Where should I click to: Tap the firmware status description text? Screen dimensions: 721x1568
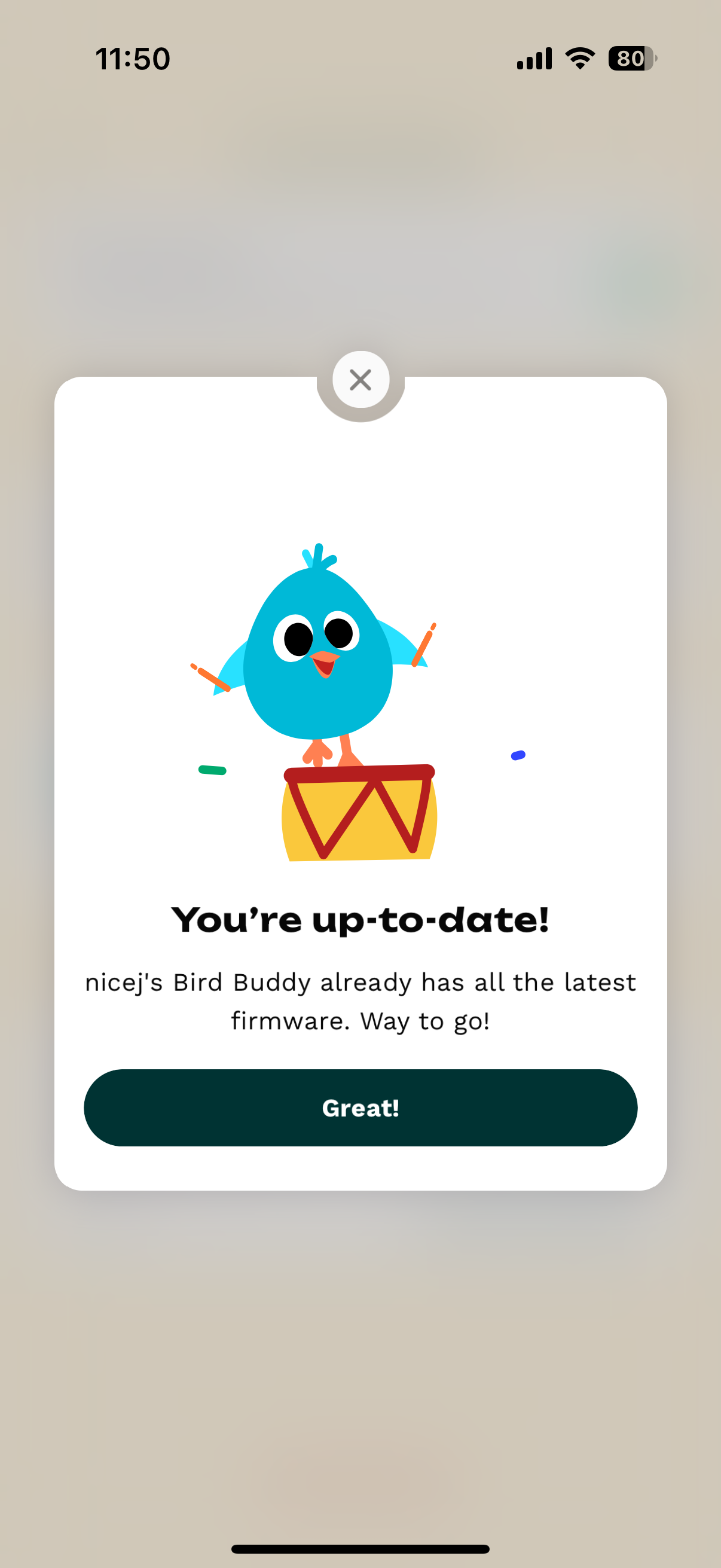point(360,1001)
